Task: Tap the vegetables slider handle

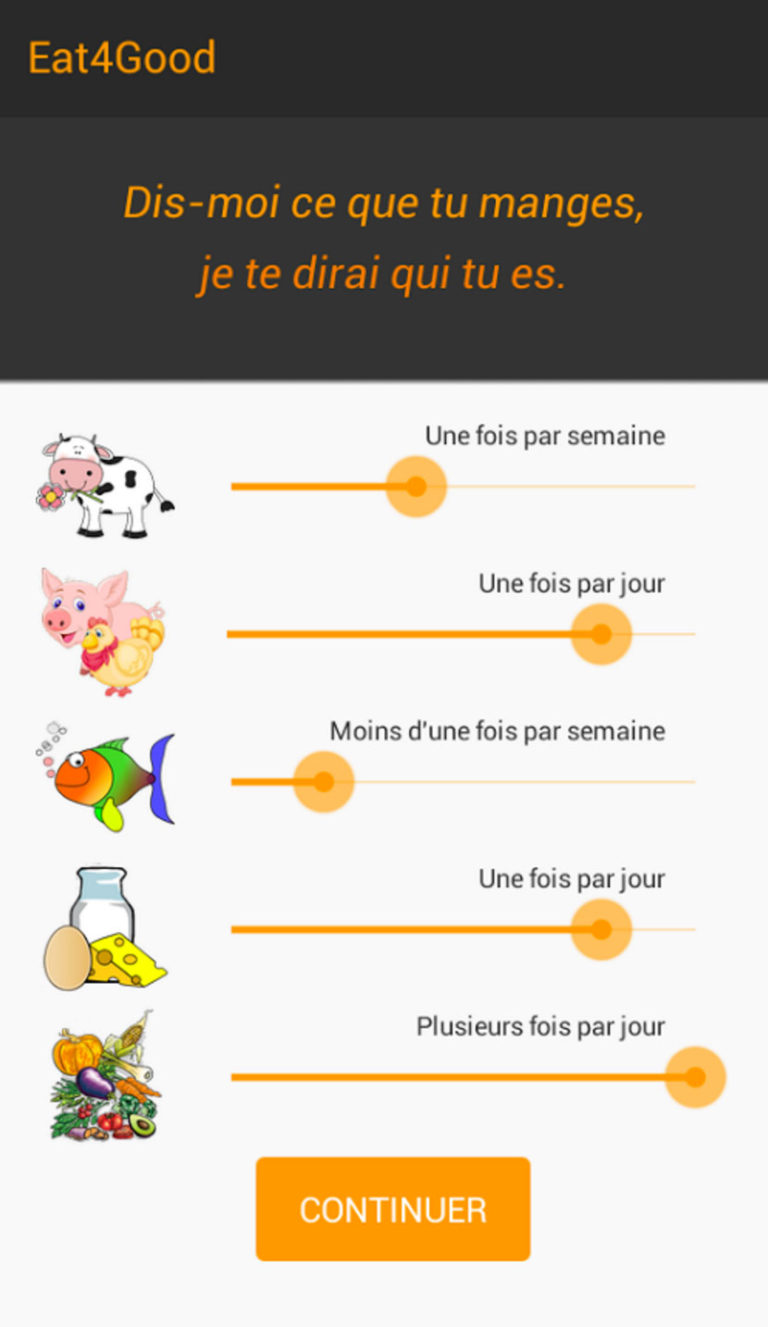Action: coord(695,1077)
